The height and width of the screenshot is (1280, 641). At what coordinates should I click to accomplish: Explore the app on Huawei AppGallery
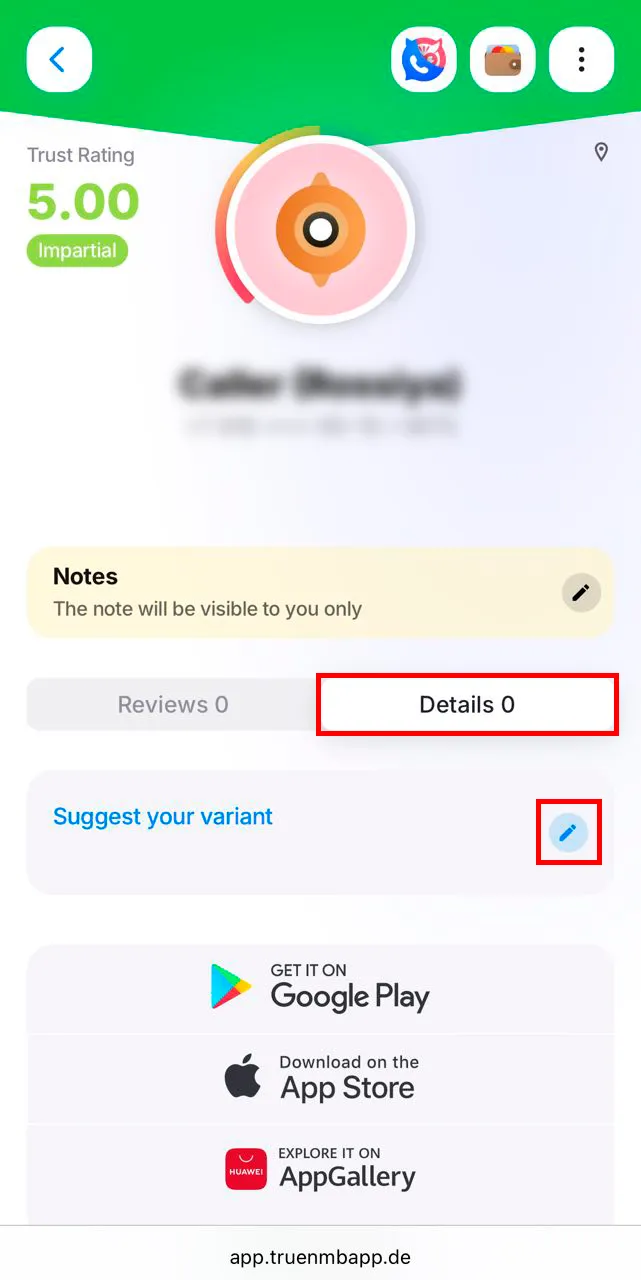pyautogui.click(x=320, y=1168)
